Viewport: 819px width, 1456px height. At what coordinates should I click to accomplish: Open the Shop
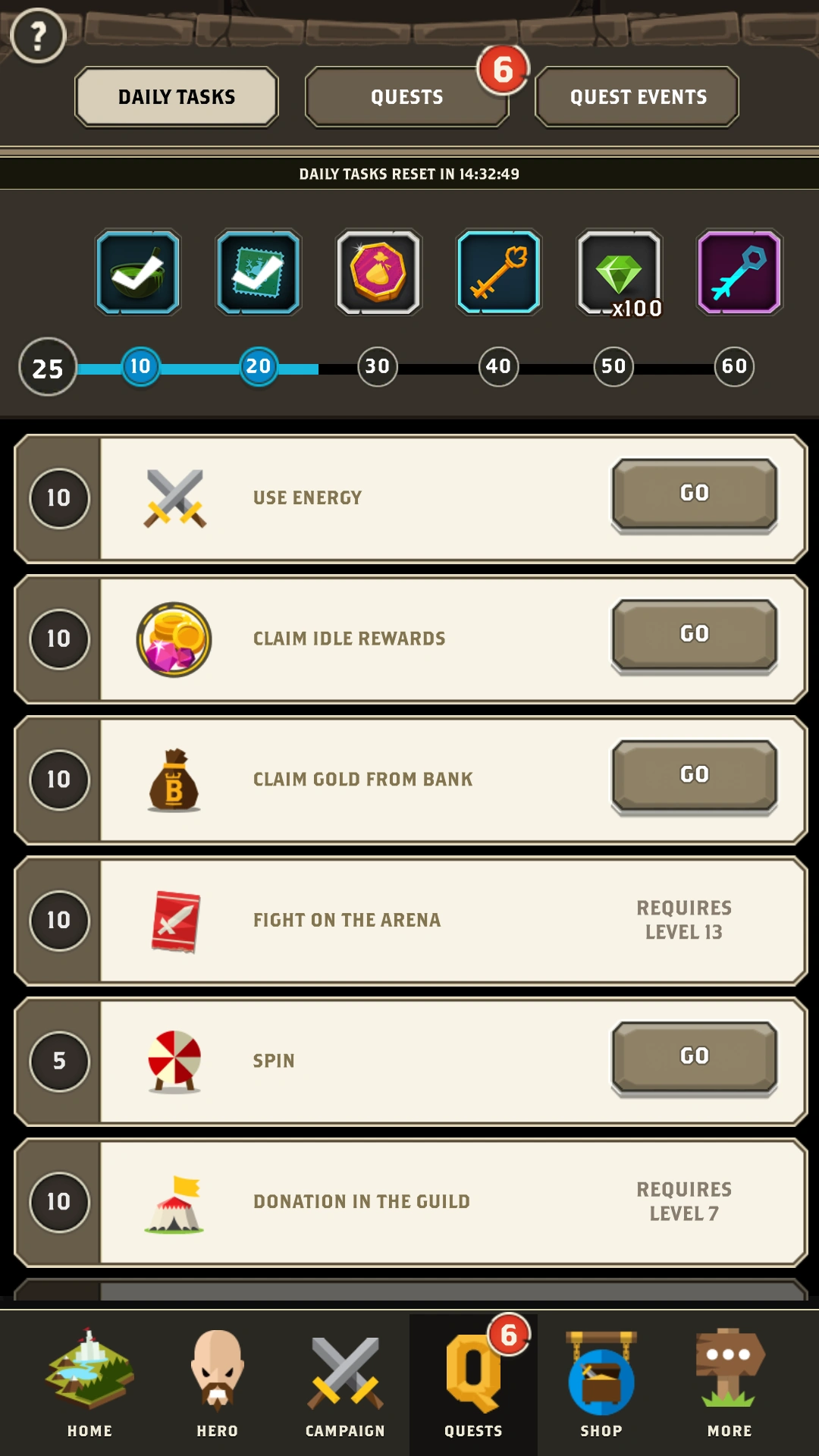(x=601, y=1382)
